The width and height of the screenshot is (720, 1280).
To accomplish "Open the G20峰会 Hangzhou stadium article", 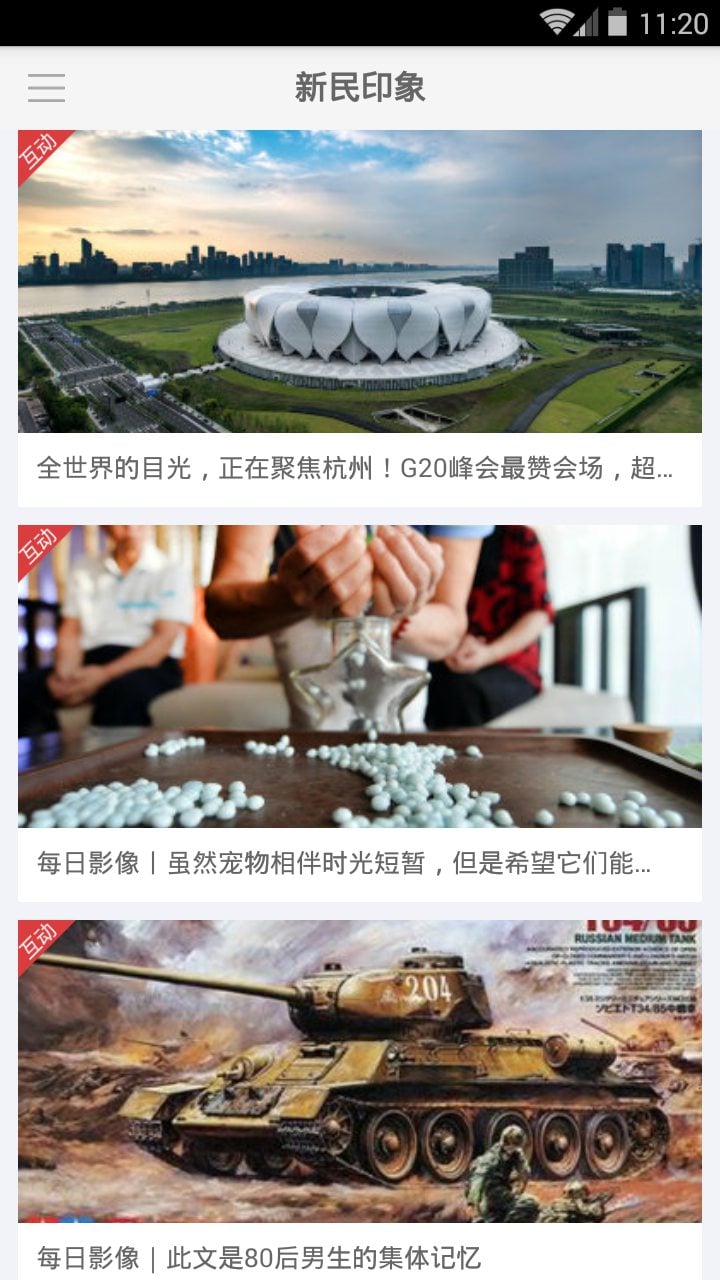I will point(360,318).
